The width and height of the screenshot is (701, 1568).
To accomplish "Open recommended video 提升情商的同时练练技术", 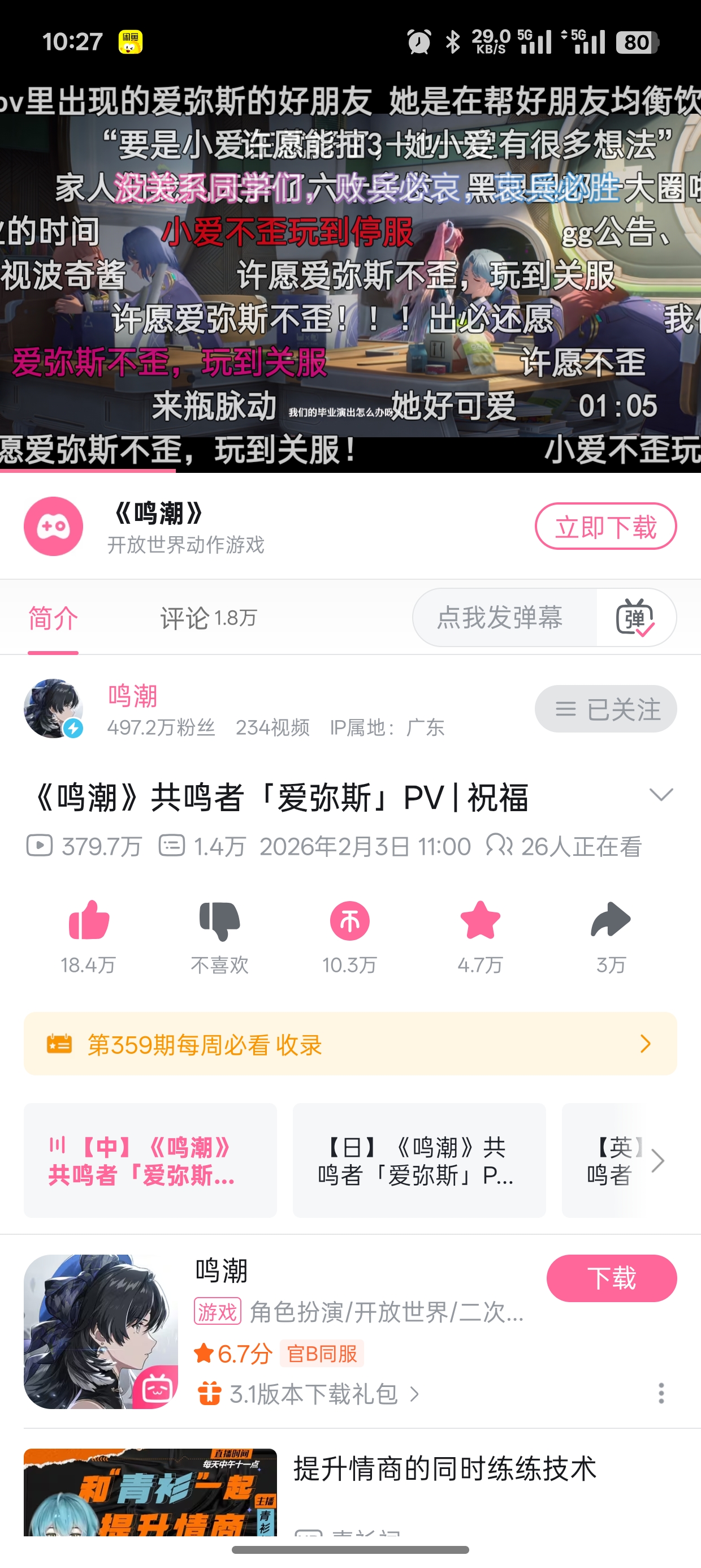I will click(x=444, y=1470).
